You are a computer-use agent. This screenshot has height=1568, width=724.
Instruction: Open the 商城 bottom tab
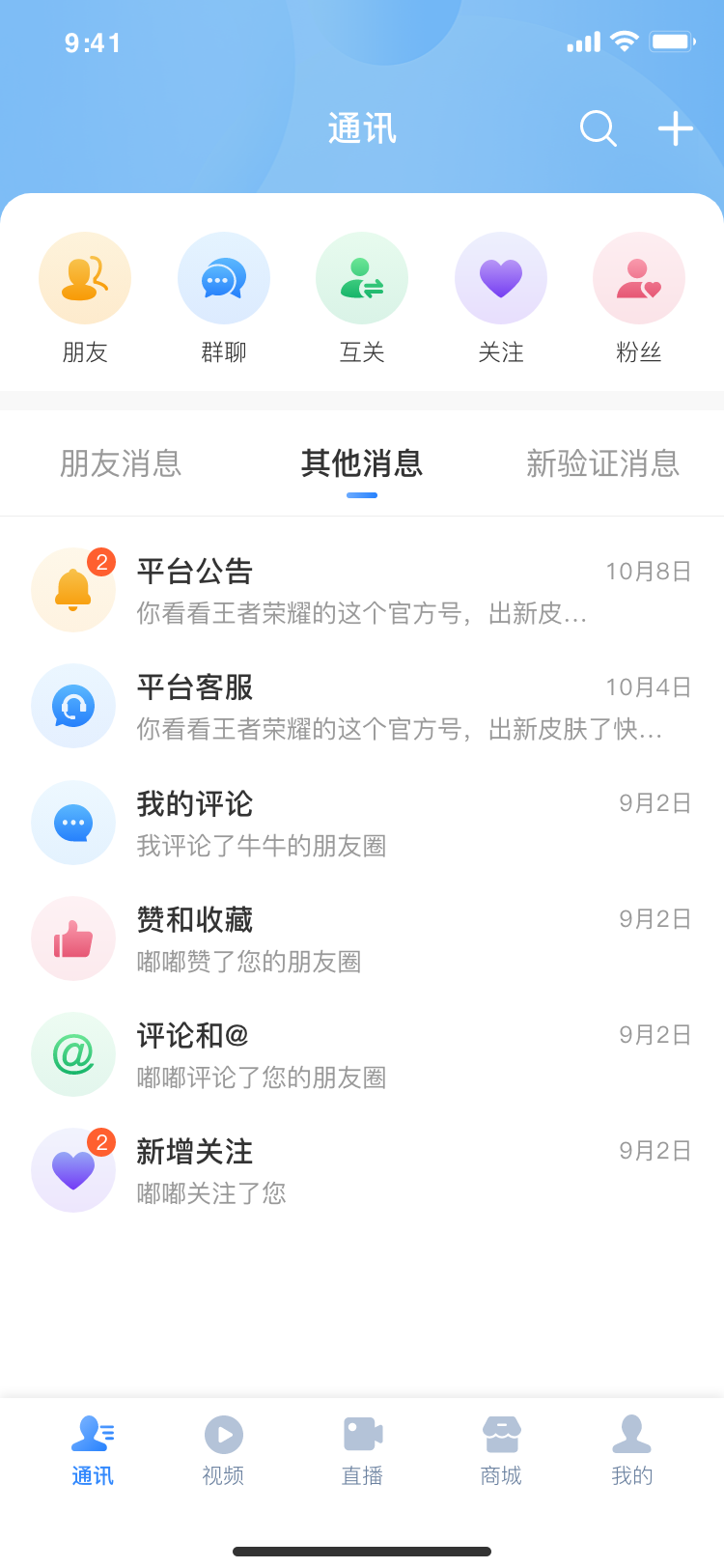pos(501,1450)
